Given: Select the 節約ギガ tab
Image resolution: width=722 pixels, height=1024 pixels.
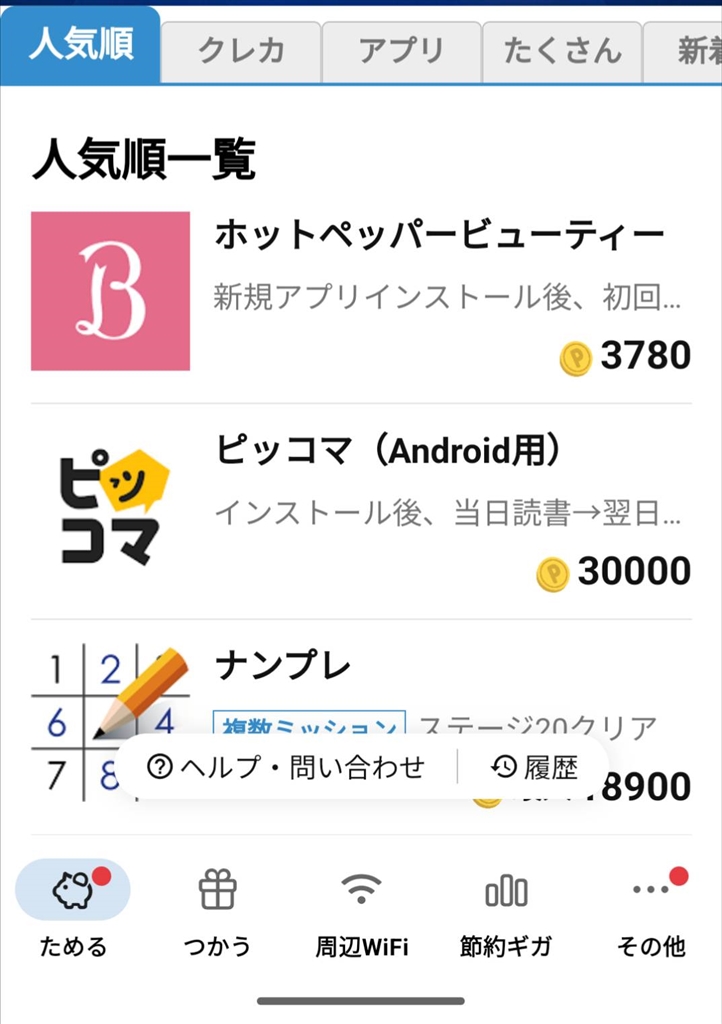Looking at the screenshot, I should point(505,908).
